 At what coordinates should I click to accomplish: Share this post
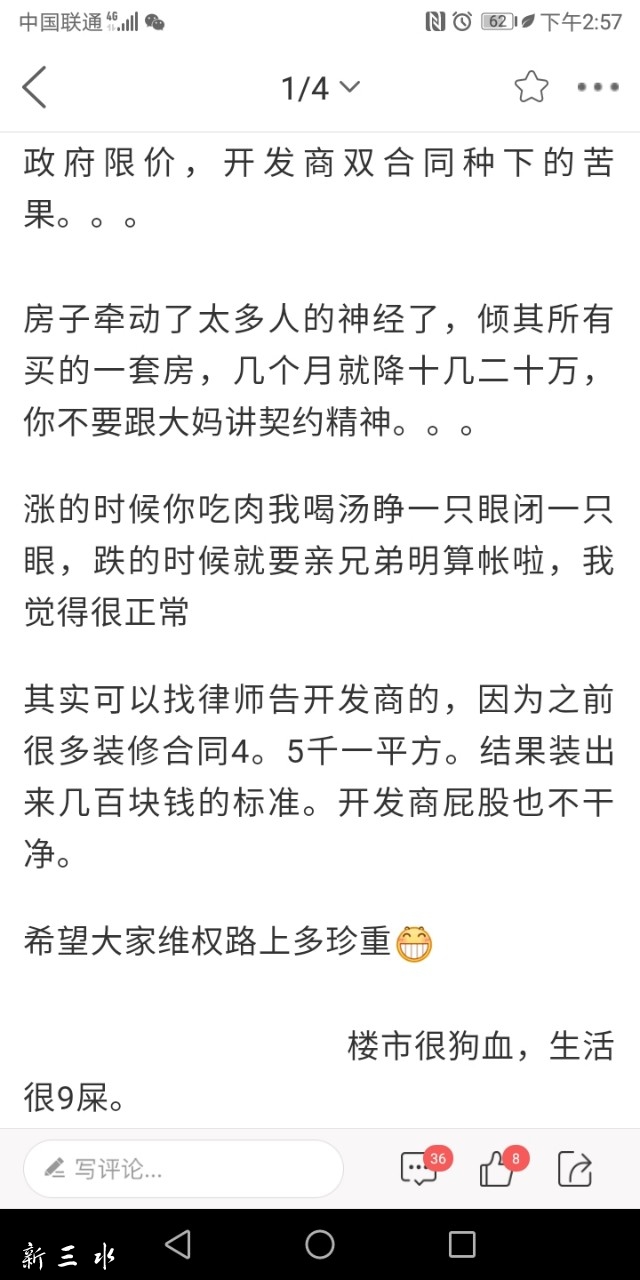click(575, 1168)
